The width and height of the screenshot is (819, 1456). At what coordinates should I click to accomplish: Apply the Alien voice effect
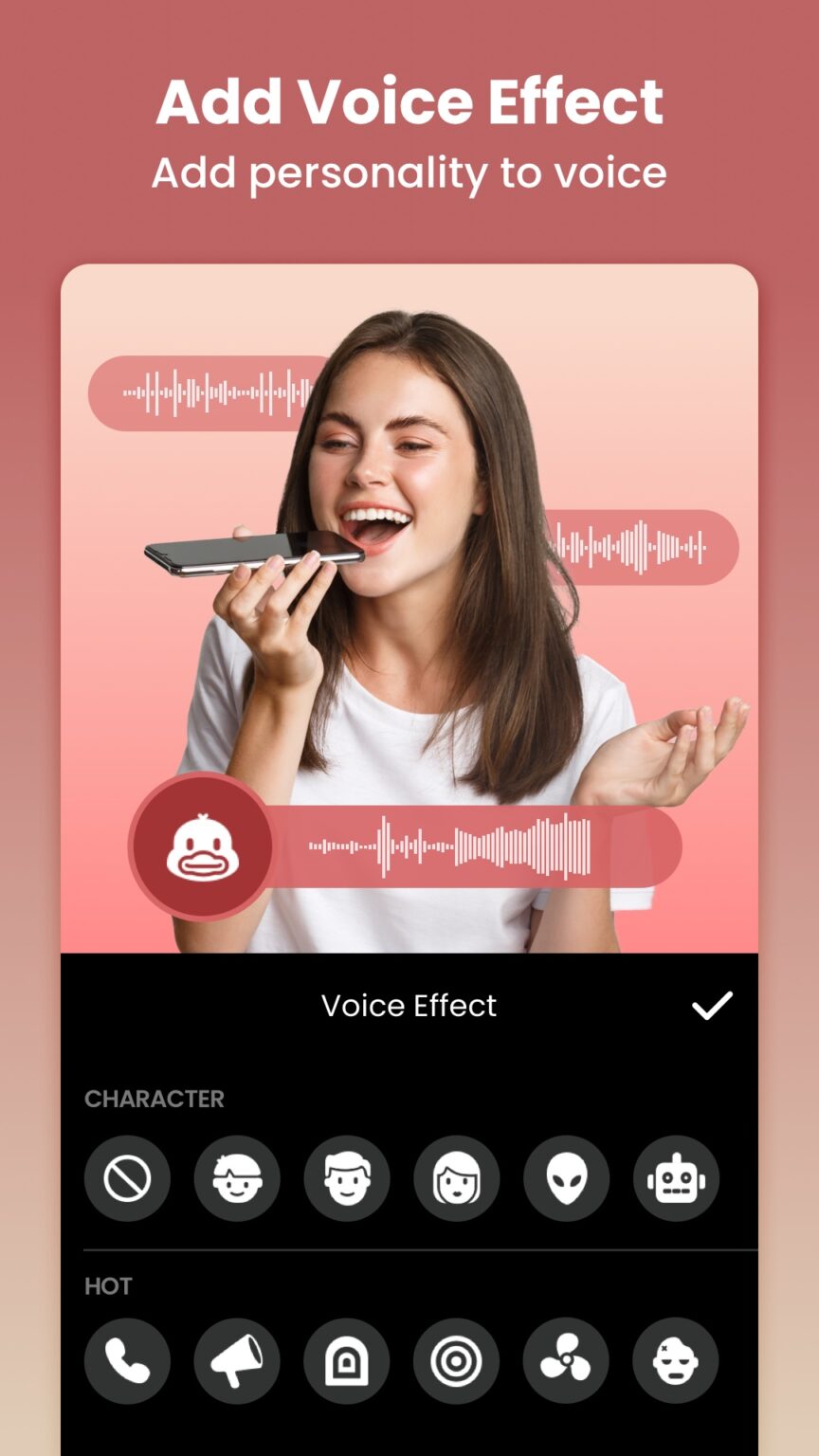pyautogui.click(x=566, y=1177)
